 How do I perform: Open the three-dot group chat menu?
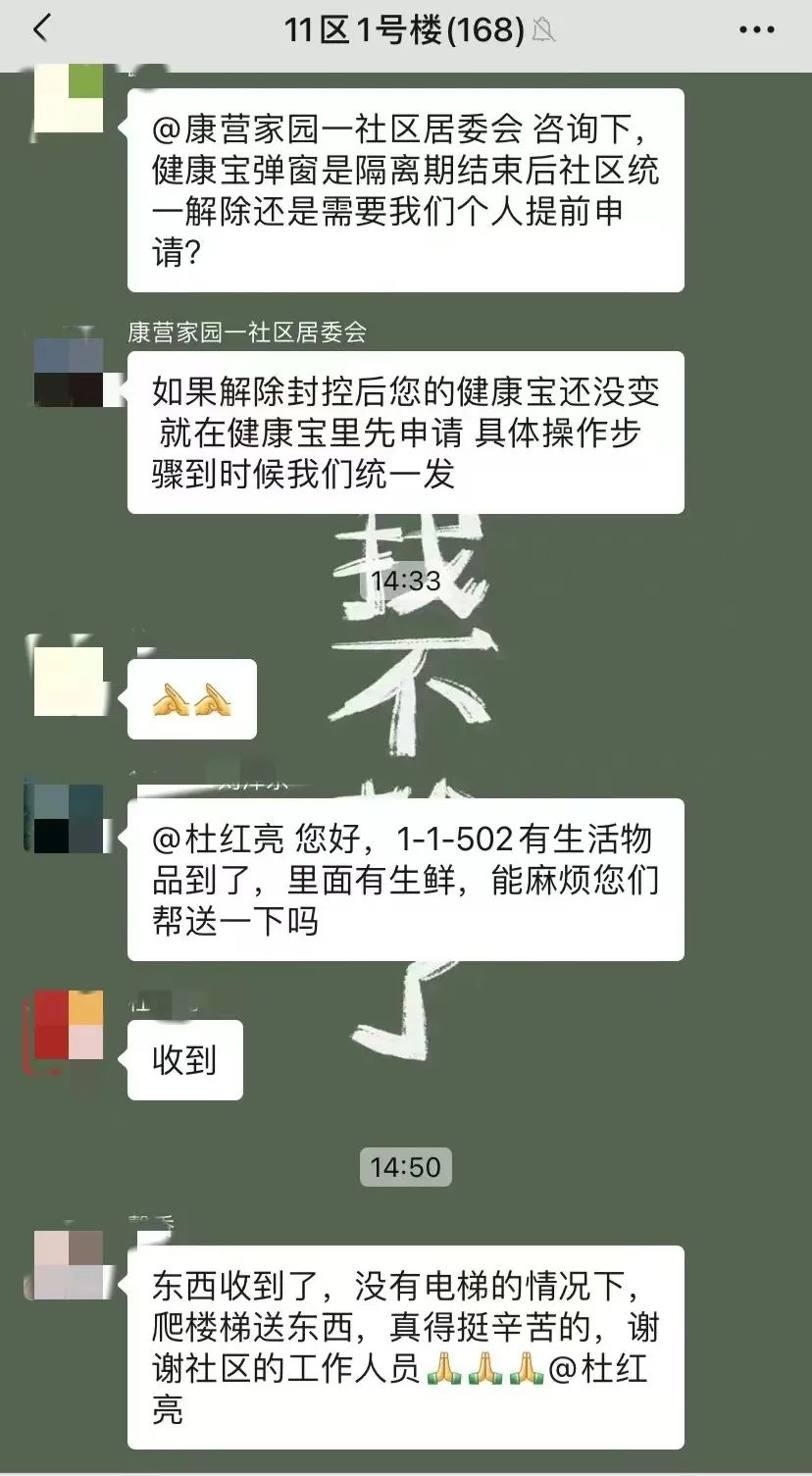(756, 30)
